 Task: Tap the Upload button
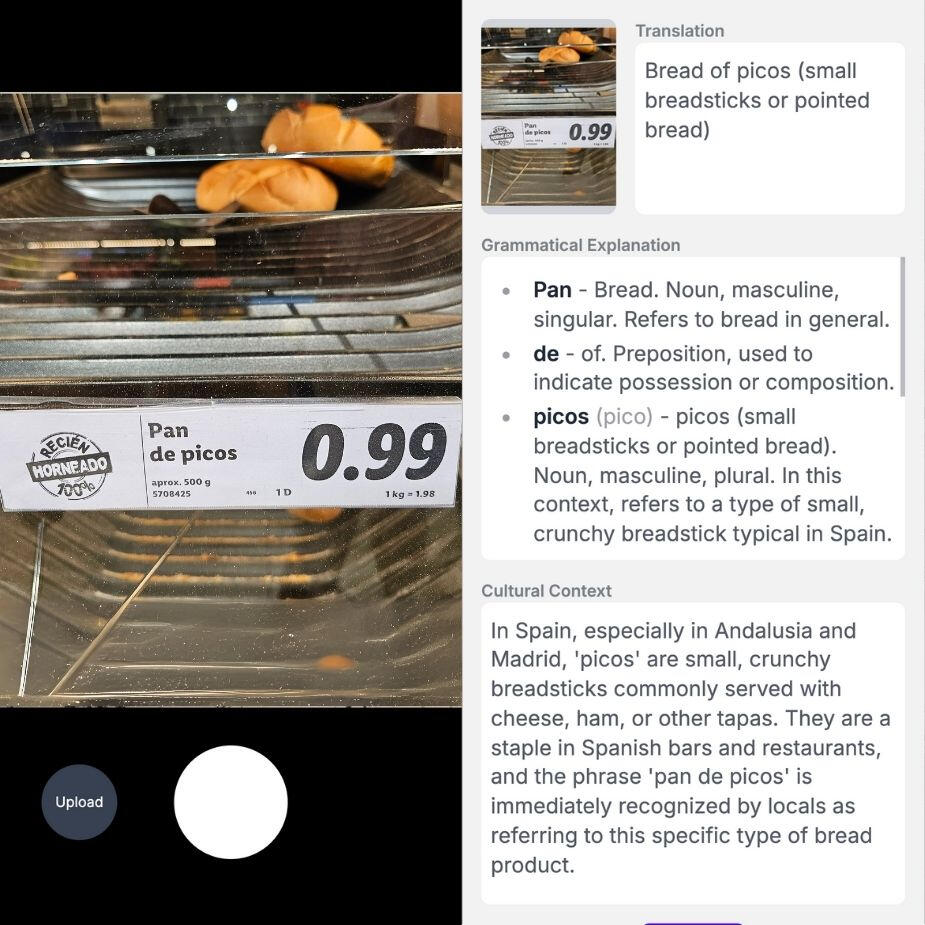79,802
